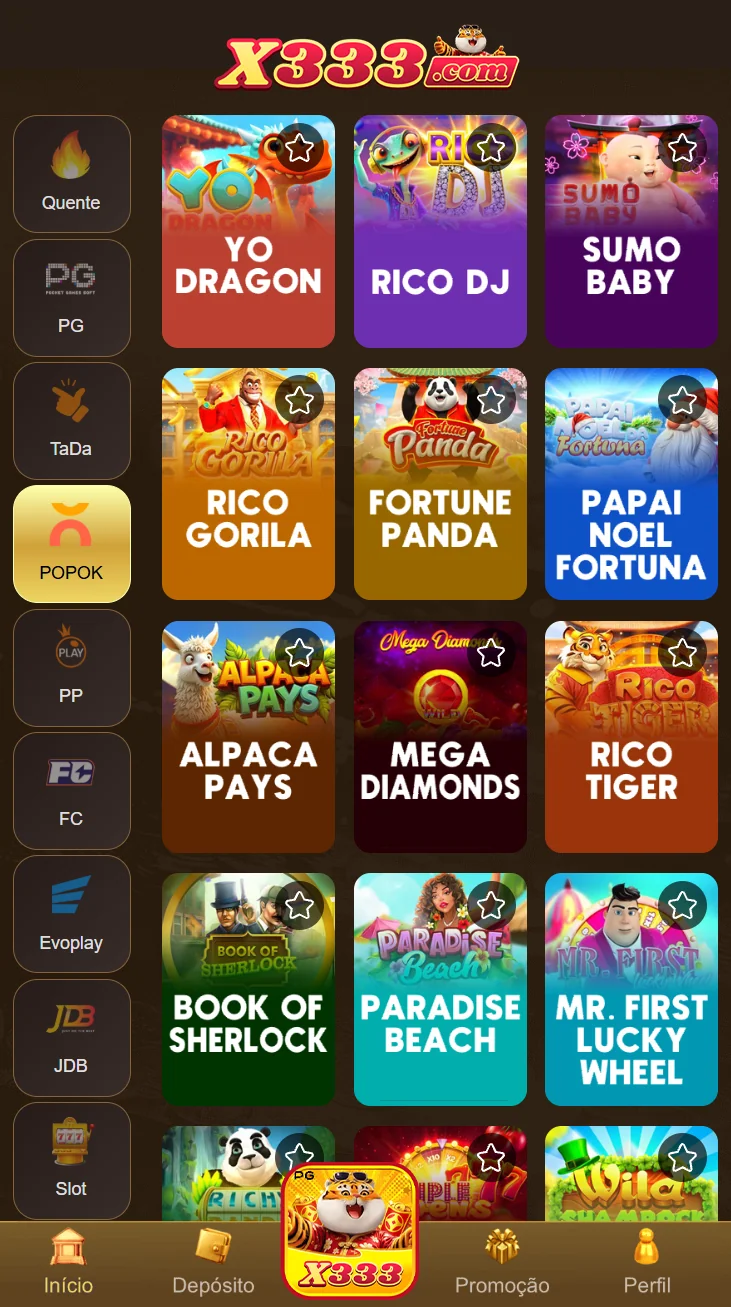Choose the TaDa provider category
Image resolution: width=731 pixels, height=1307 pixels.
pos(71,420)
